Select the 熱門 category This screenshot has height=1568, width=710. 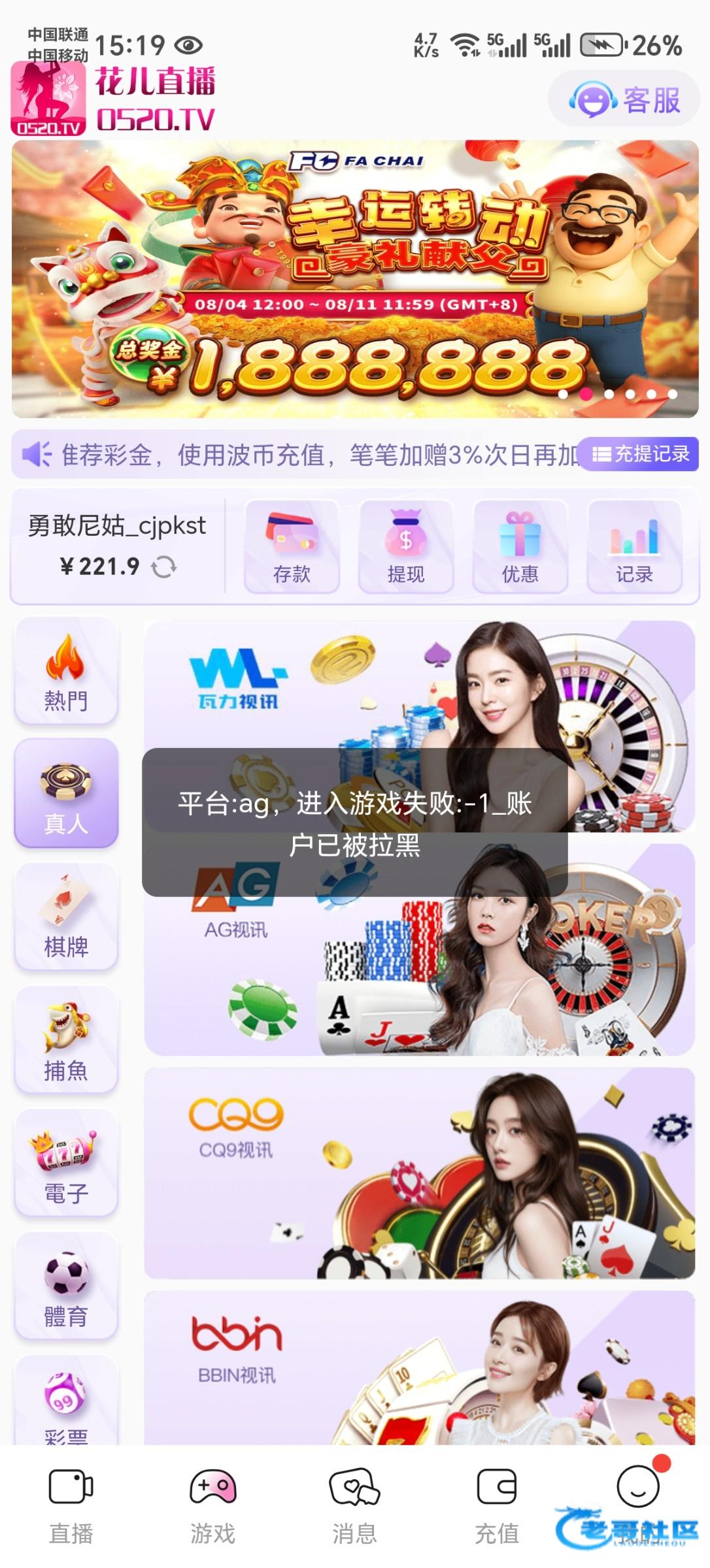click(66, 671)
